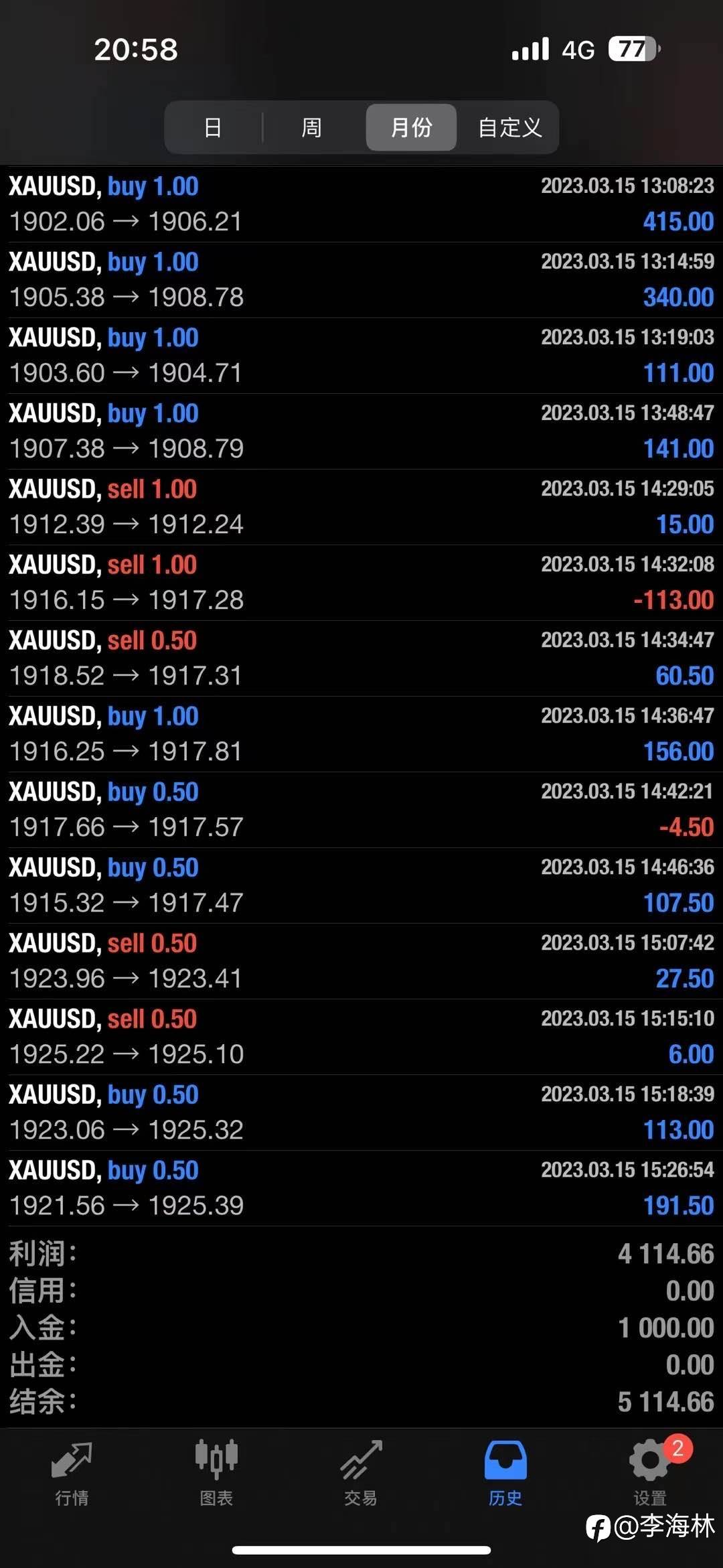Expand the buy trade closed at 13:08:23
Screen dimensions: 723x1568
click(361, 204)
